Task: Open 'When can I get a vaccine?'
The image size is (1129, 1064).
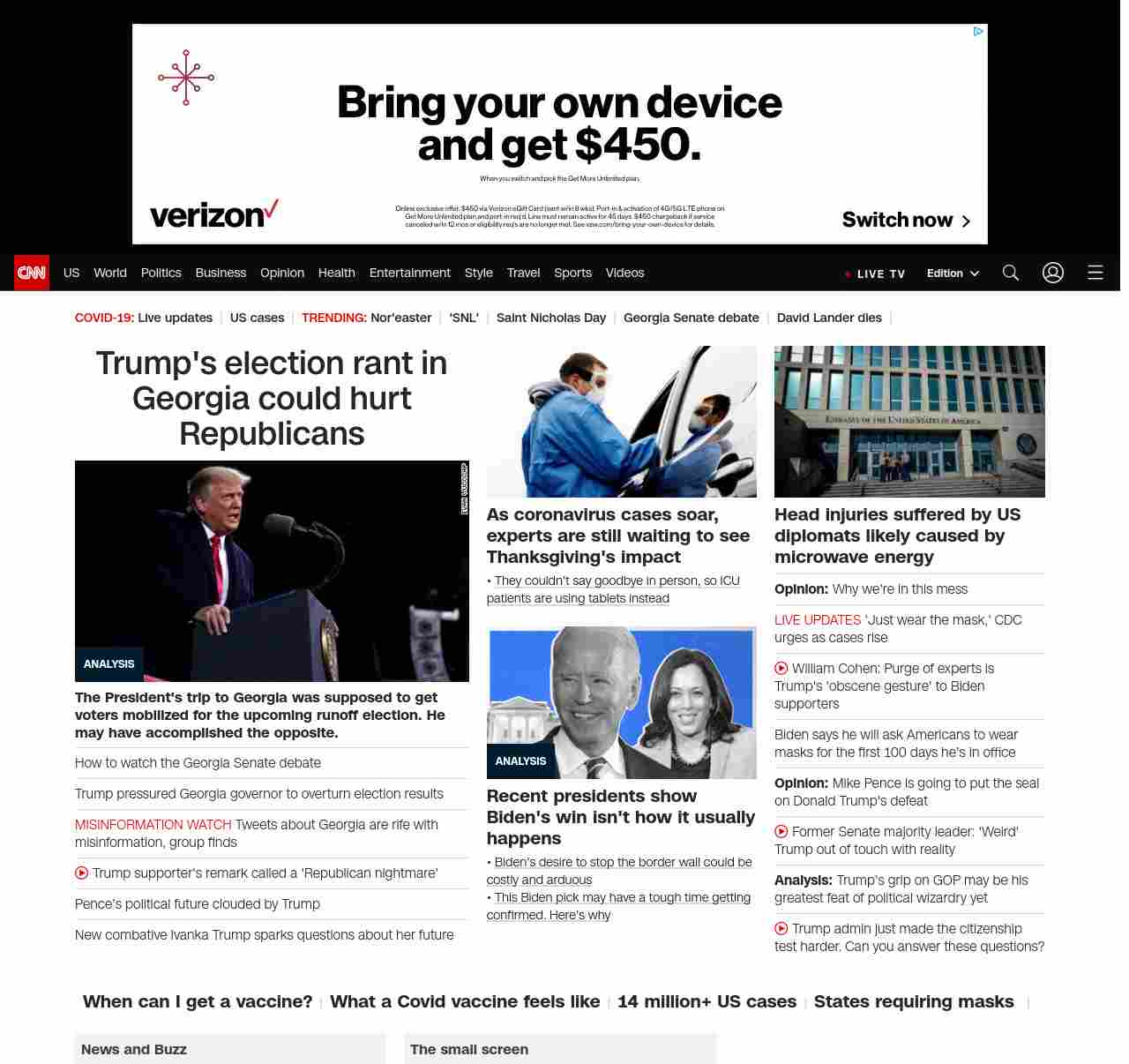Action: click(x=198, y=1001)
